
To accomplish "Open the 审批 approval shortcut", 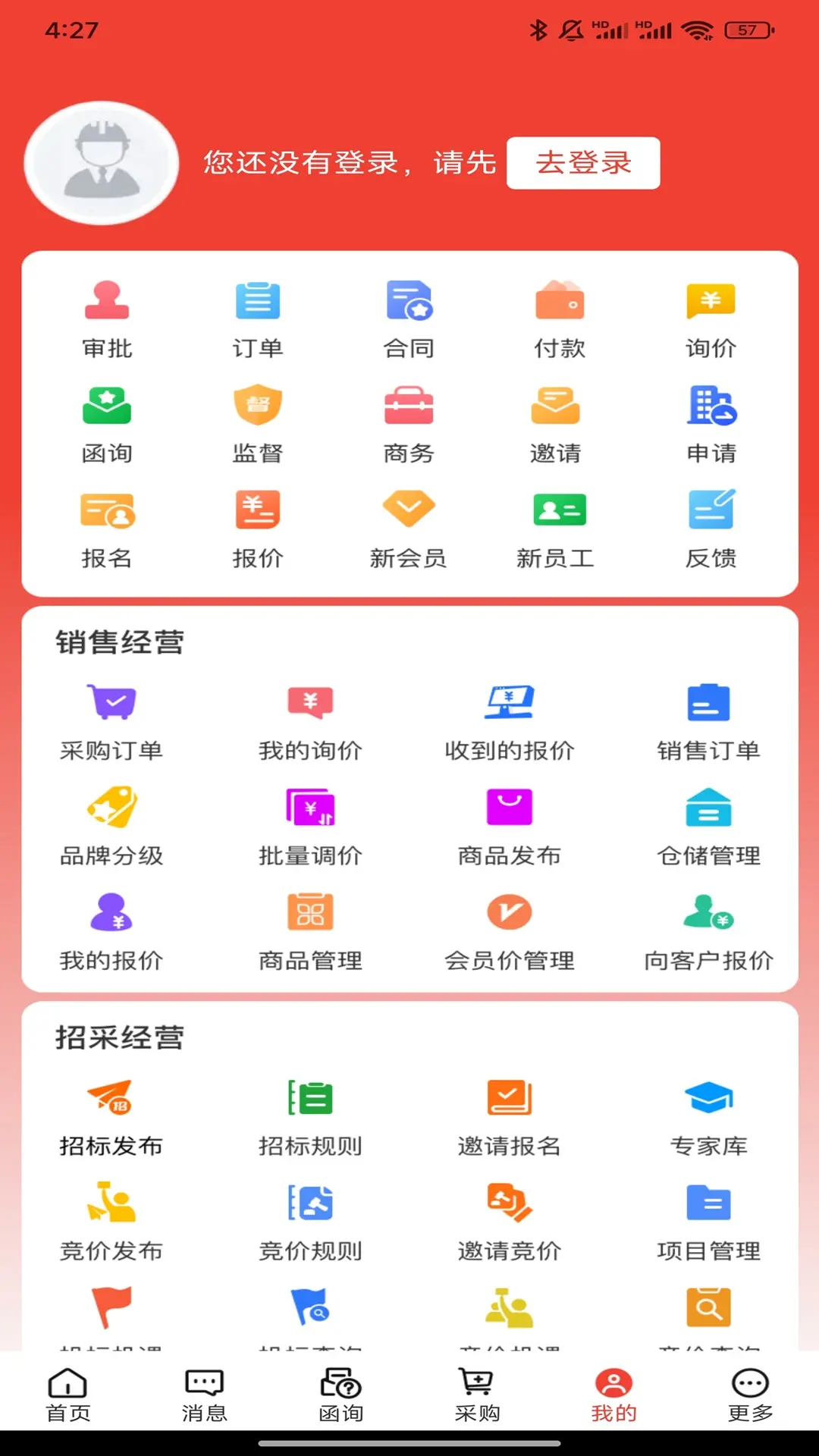I will tap(107, 320).
